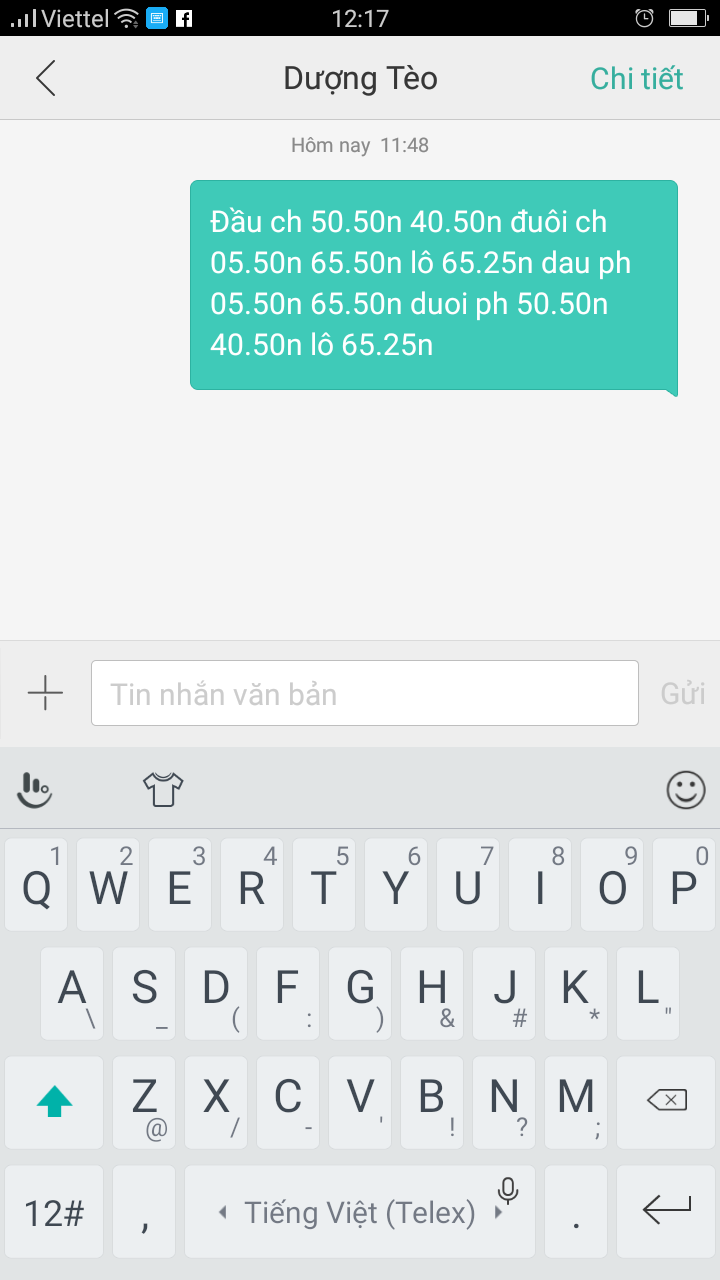Tap the plus attachment icon

click(x=46, y=693)
